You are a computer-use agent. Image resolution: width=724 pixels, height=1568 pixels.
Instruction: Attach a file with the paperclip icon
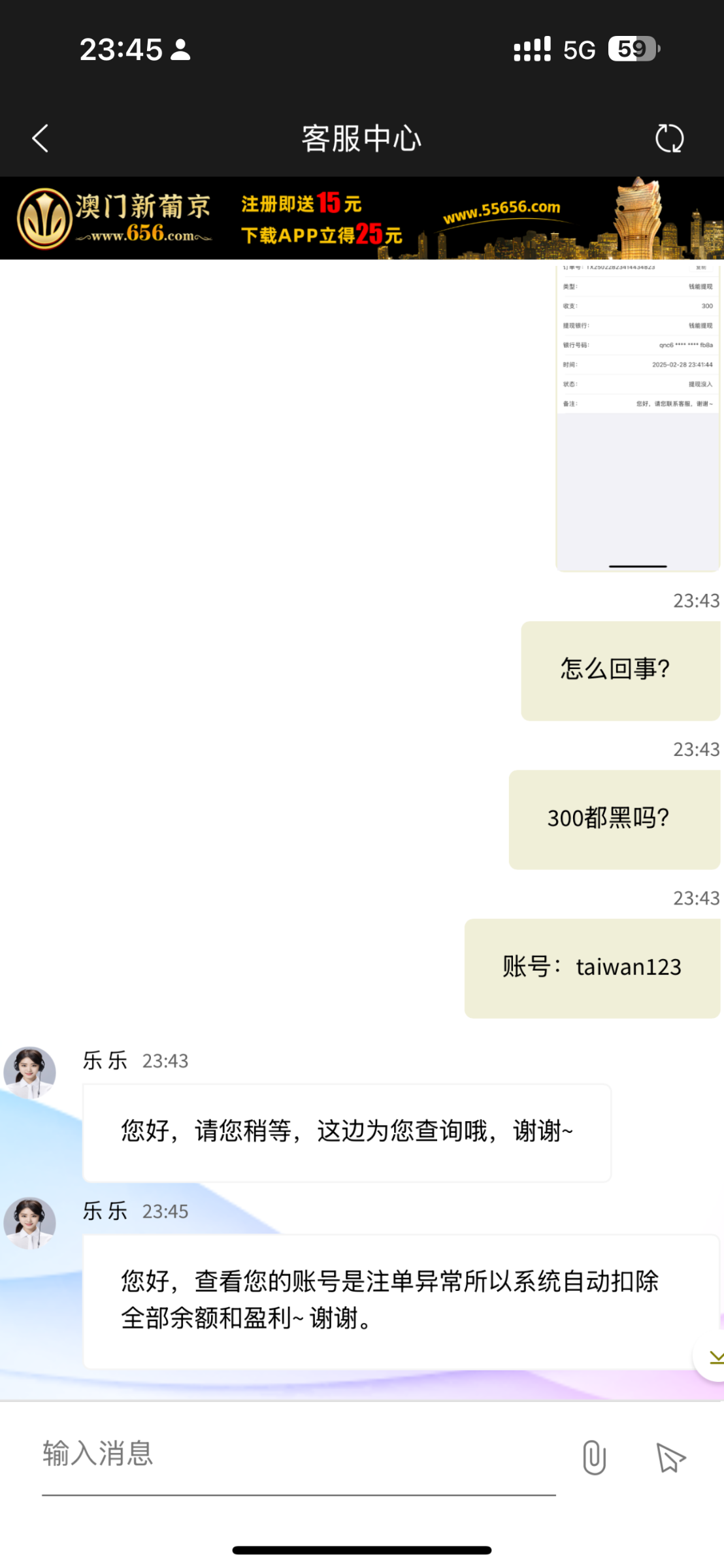coord(594,1458)
